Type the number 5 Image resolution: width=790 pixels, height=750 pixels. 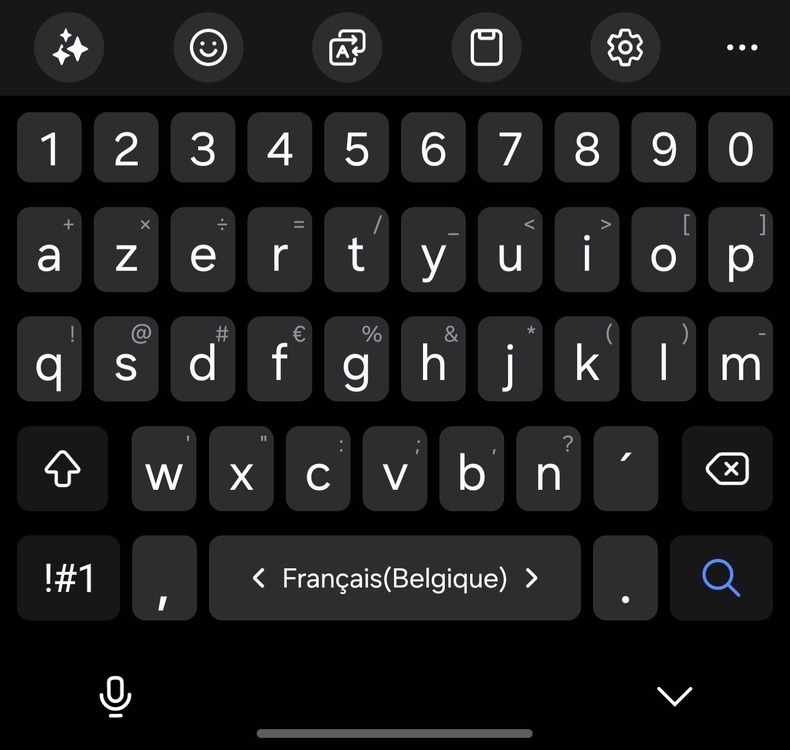point(357,148)
